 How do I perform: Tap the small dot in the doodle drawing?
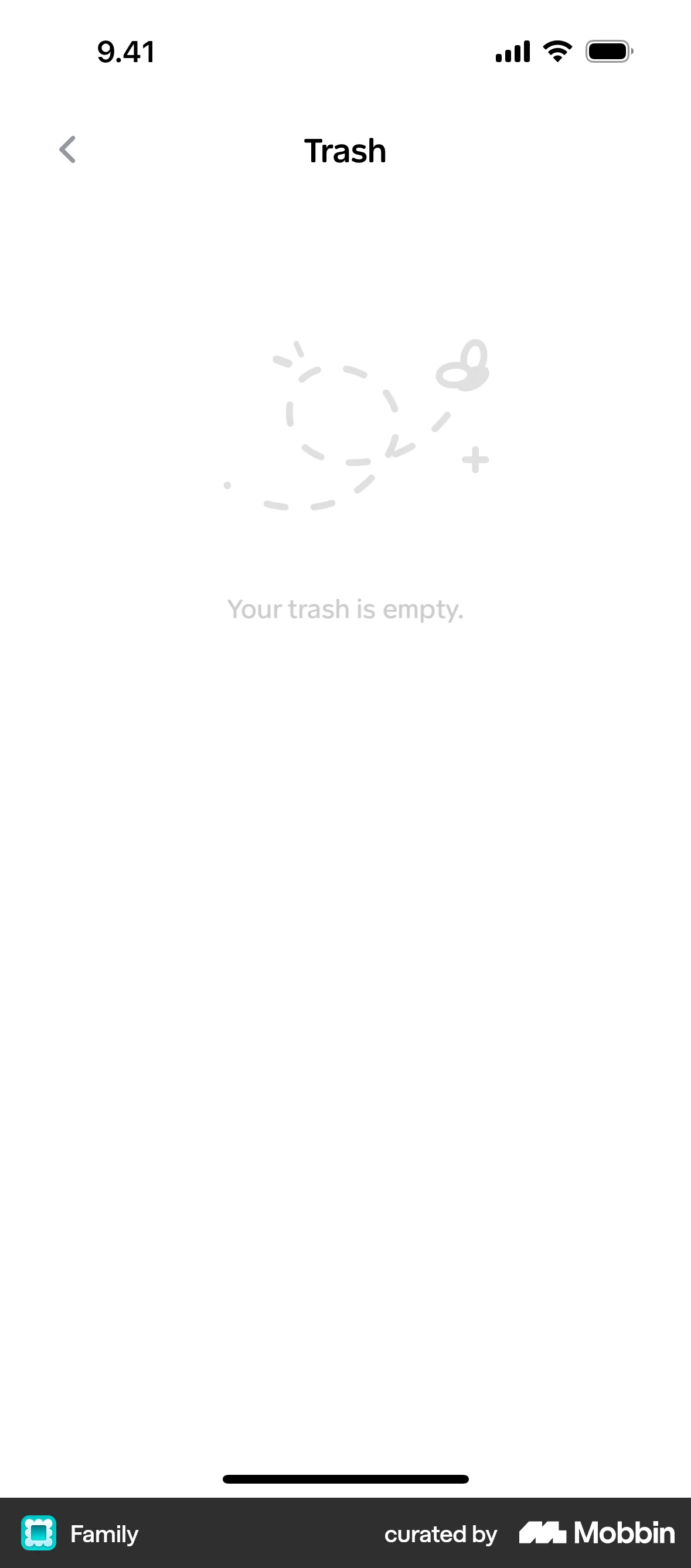pyautogui.click(x=229, y=484)
